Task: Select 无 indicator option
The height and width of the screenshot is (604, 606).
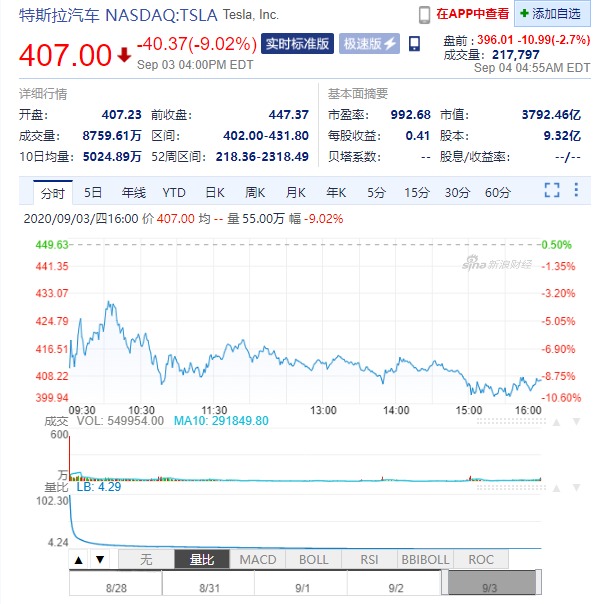Action: [x=146, y=559]
